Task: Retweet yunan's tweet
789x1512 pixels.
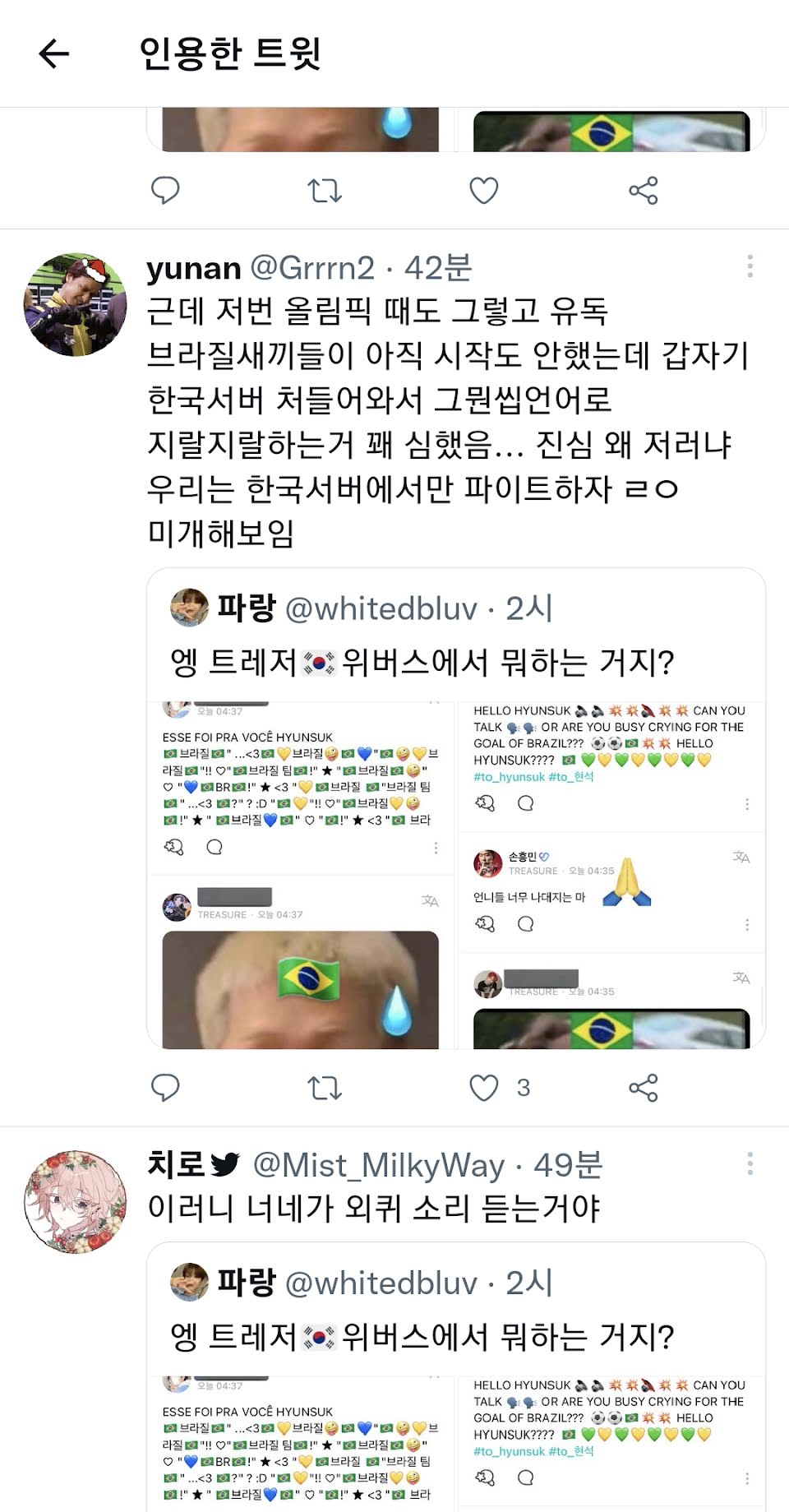Action: click(x=325, y=1087)
